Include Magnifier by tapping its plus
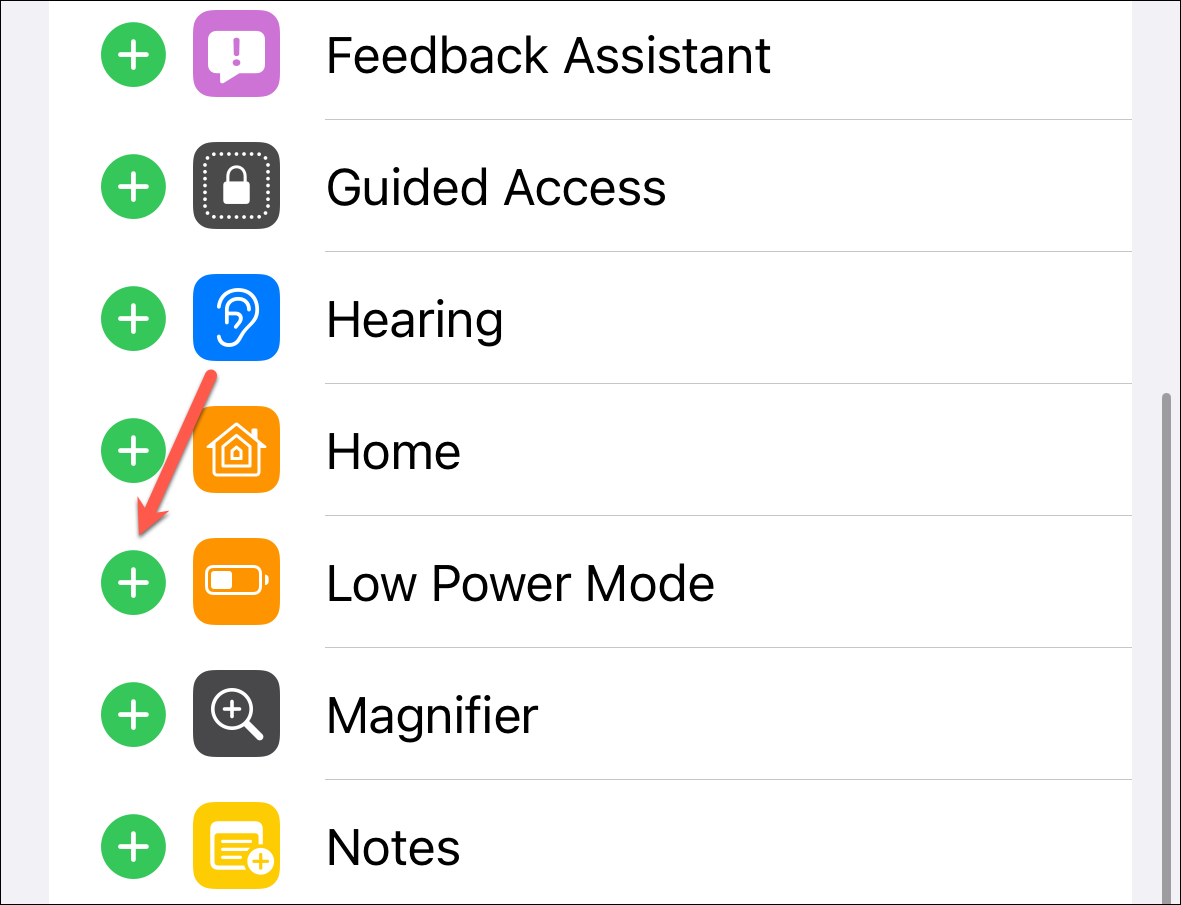Viewport: 1181px width, 905px height. click(133, 715)
